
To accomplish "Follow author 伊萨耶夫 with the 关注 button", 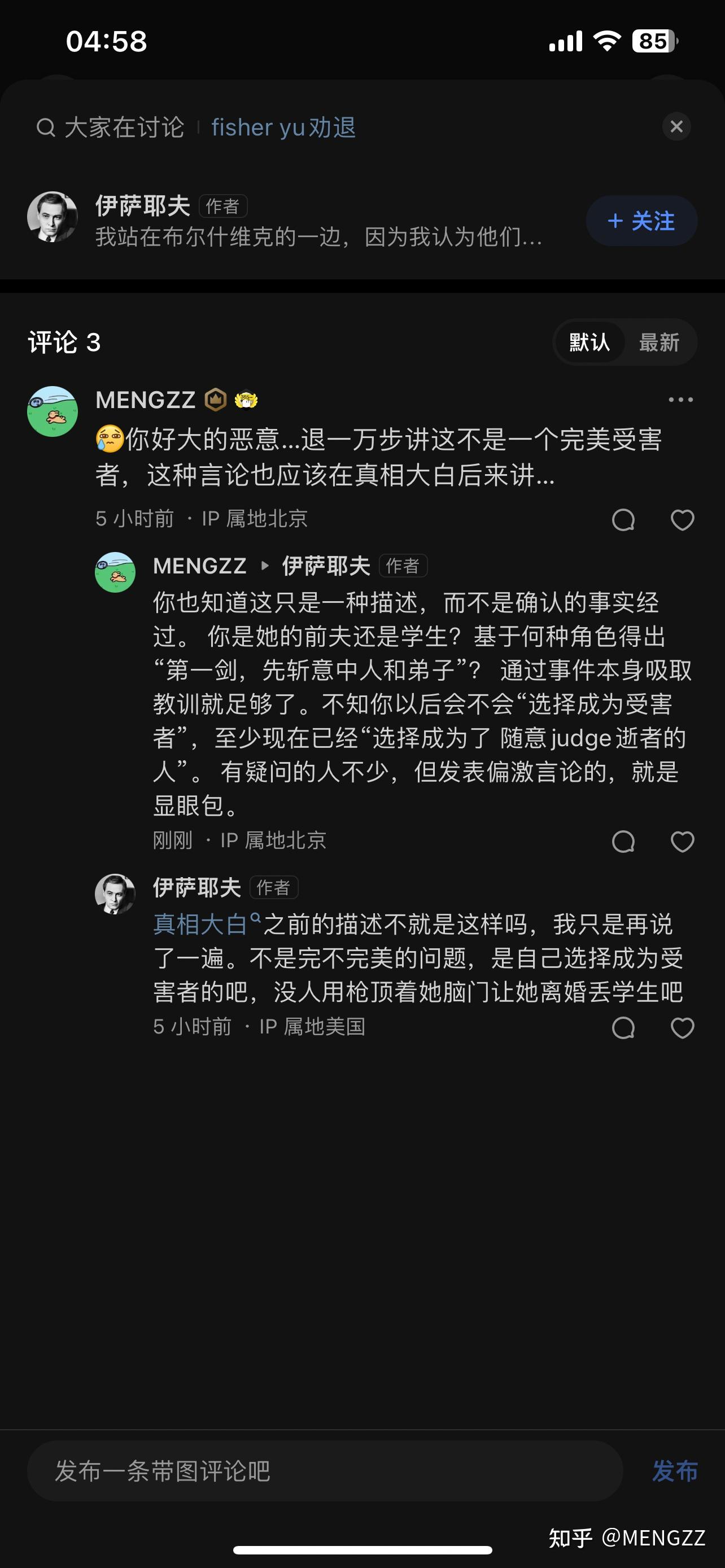I will point(641,220).
